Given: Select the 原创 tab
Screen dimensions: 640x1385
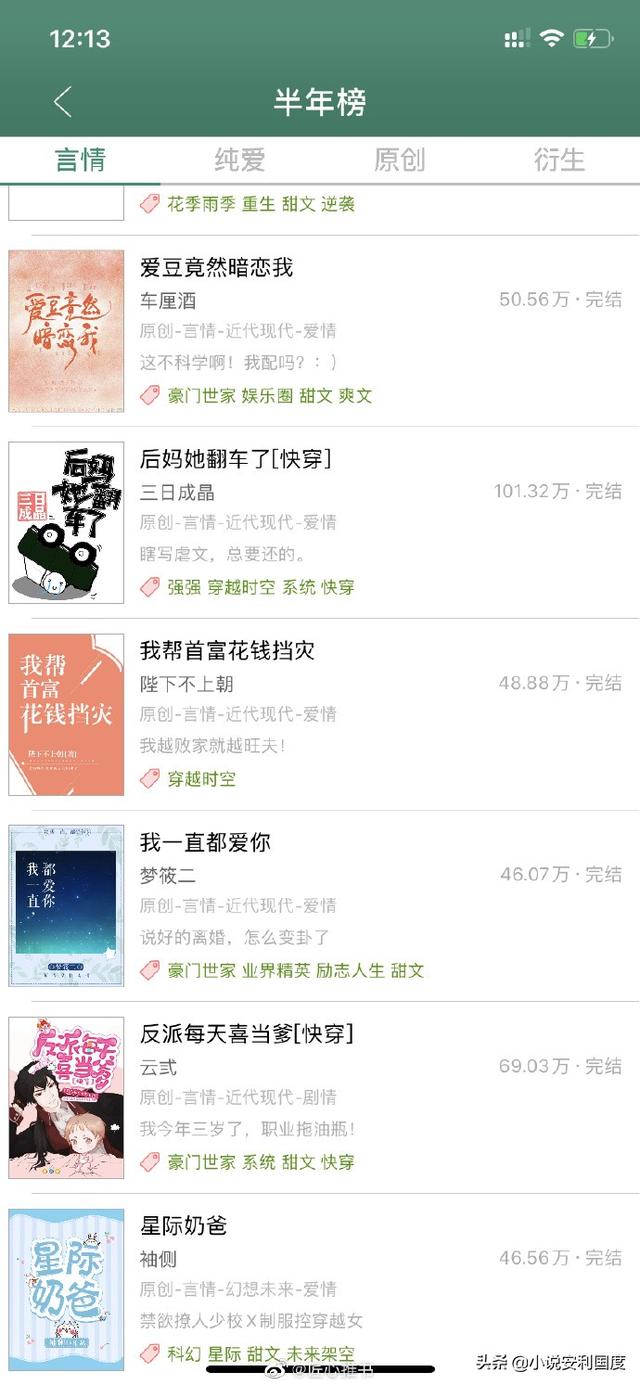Looking at the screenshot, I should click(399, 160).
